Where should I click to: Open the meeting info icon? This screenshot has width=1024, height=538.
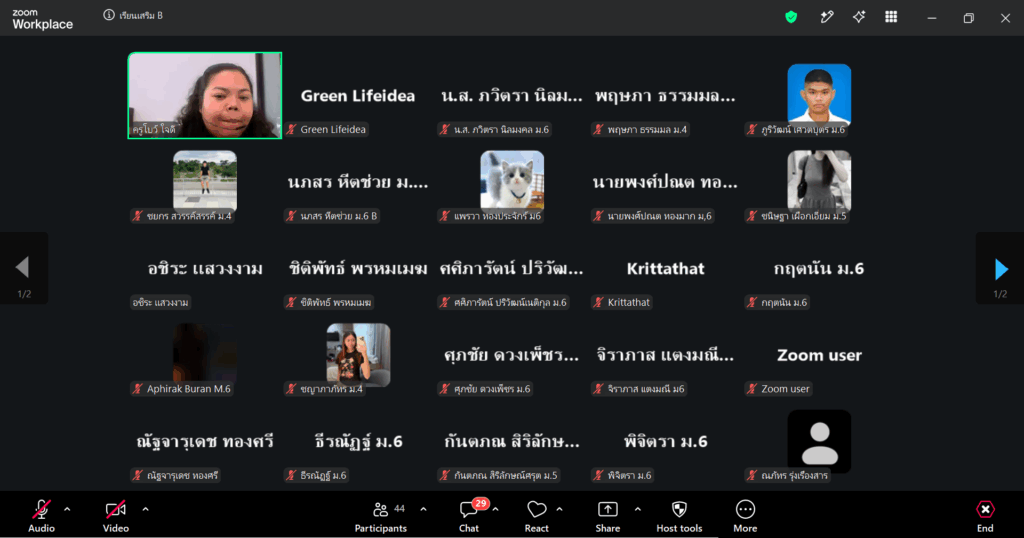pos(109,15)
